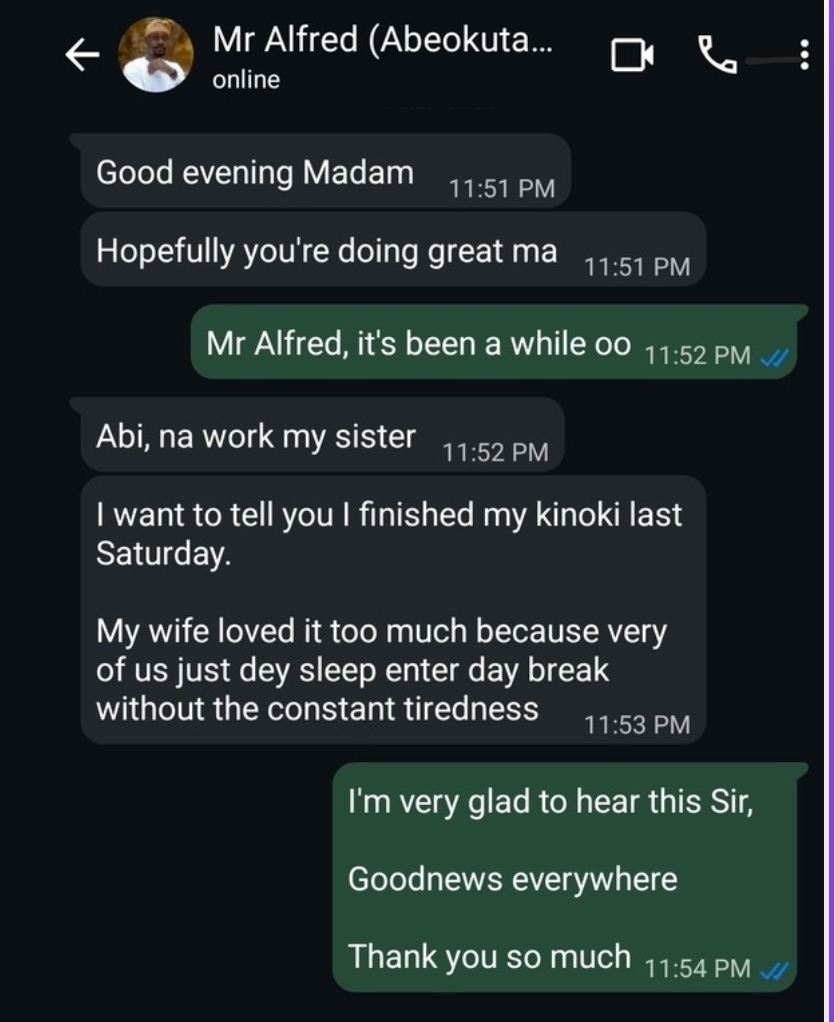Go back to the chat list
The height and width of the screenshot is (1022, 835).
[82, 56]
